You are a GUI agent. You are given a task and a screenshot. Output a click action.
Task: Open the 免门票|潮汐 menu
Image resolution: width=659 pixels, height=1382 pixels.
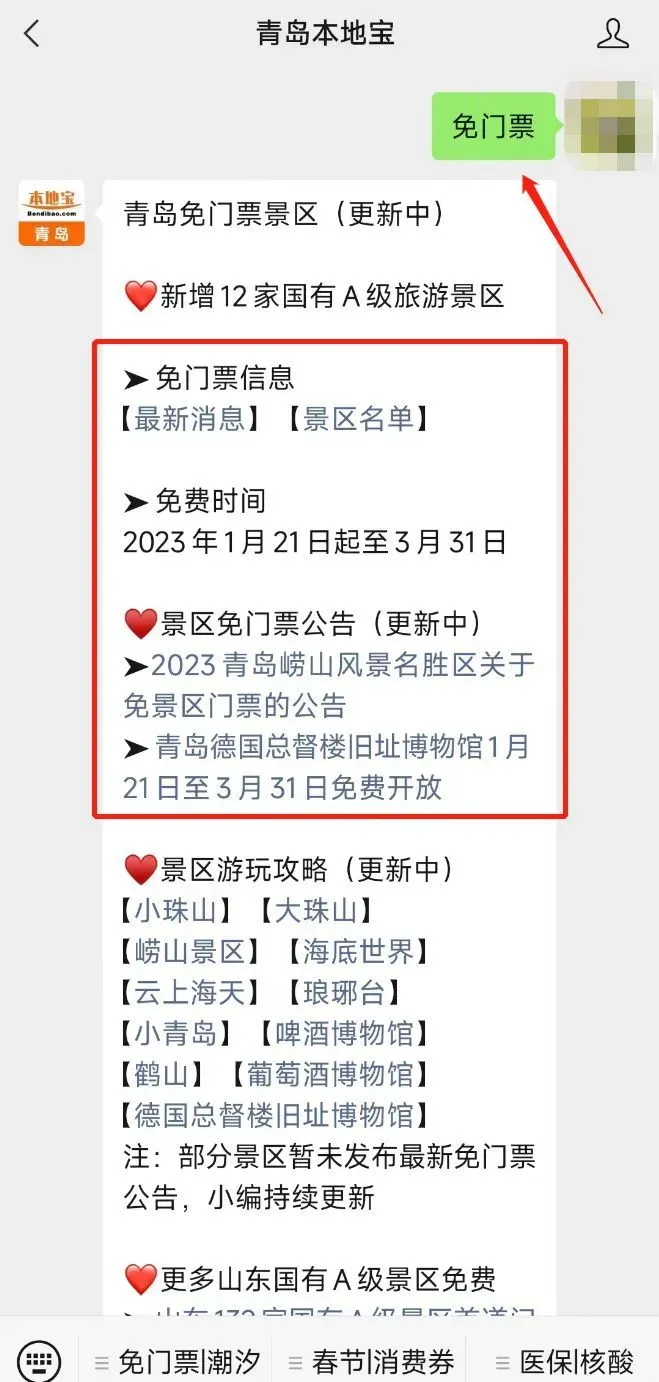point(179,1362)
